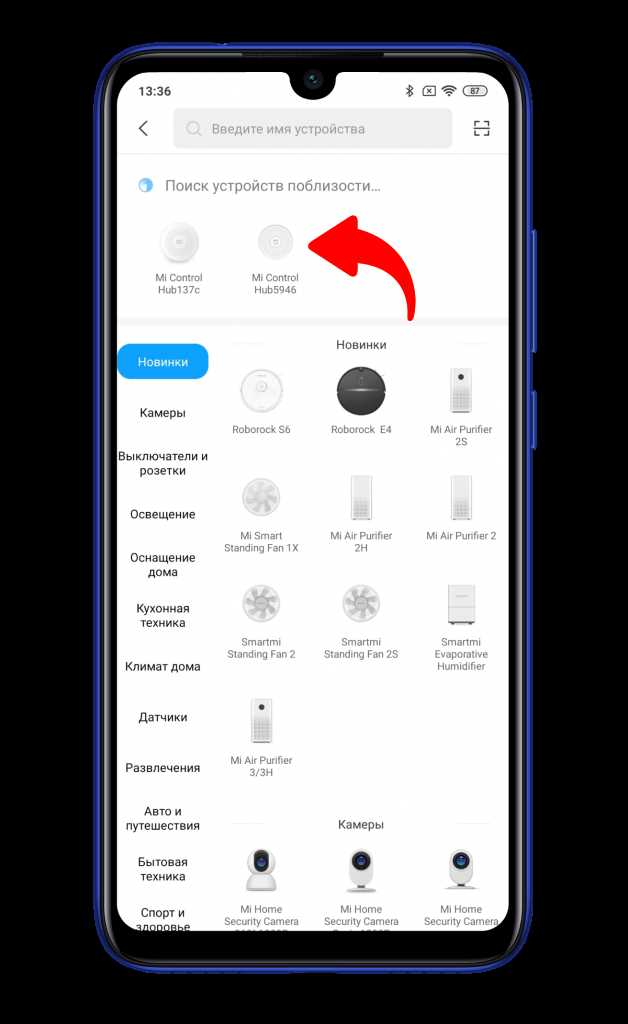
Task: Choose Smartmi Standing Fan 2S
Action: coord(361,620)
